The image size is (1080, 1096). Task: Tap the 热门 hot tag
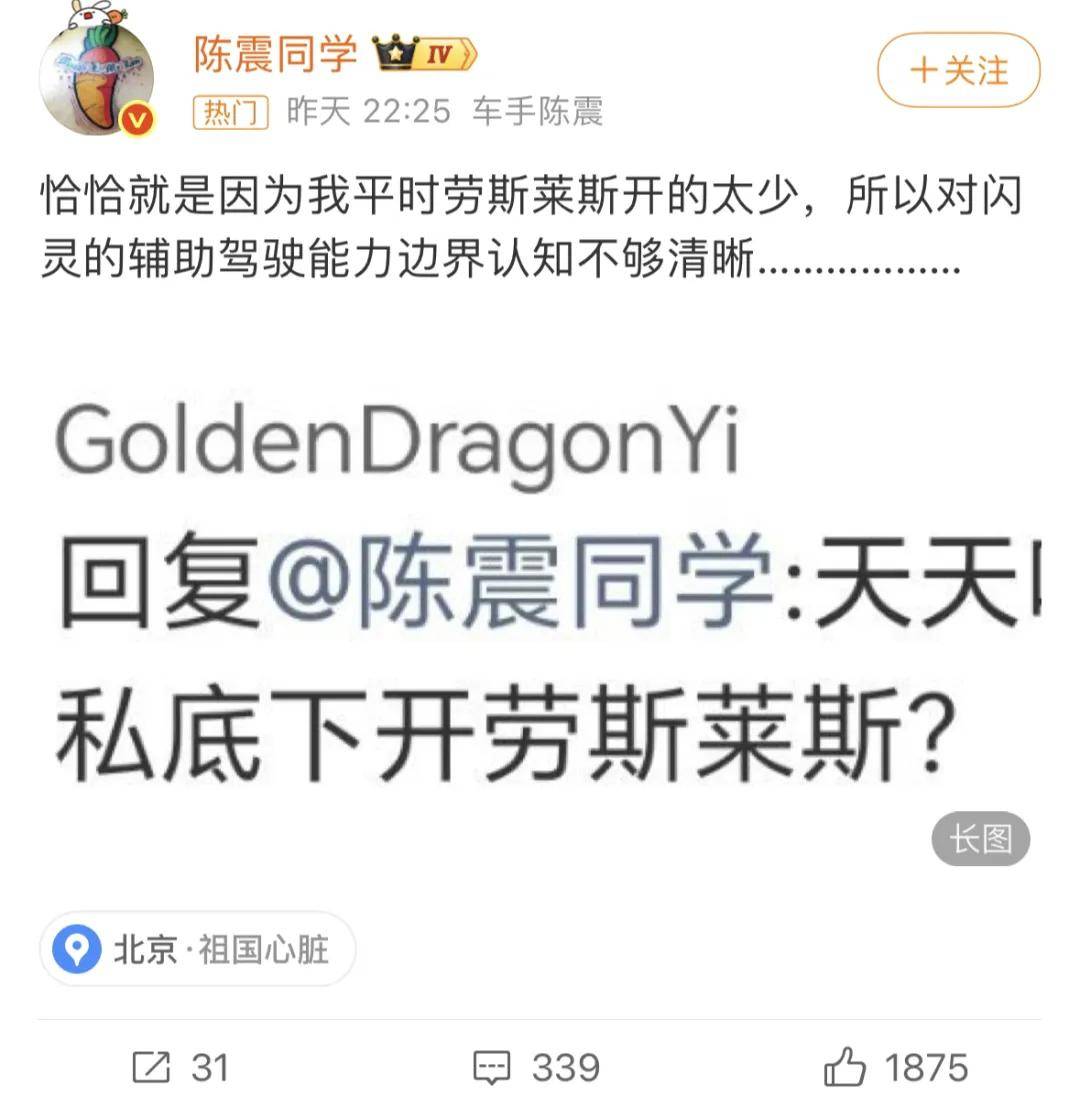(x=230, y=112)
